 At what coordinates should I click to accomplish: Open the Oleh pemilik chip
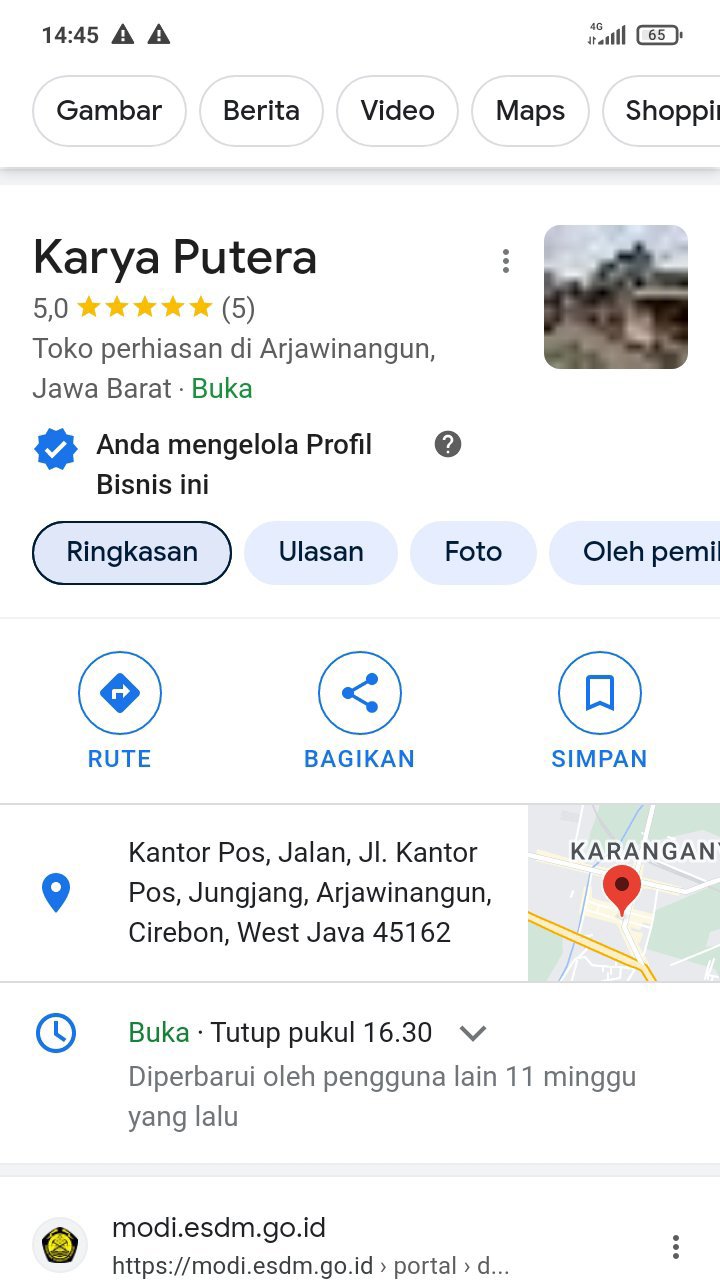[x=635, y=552]
